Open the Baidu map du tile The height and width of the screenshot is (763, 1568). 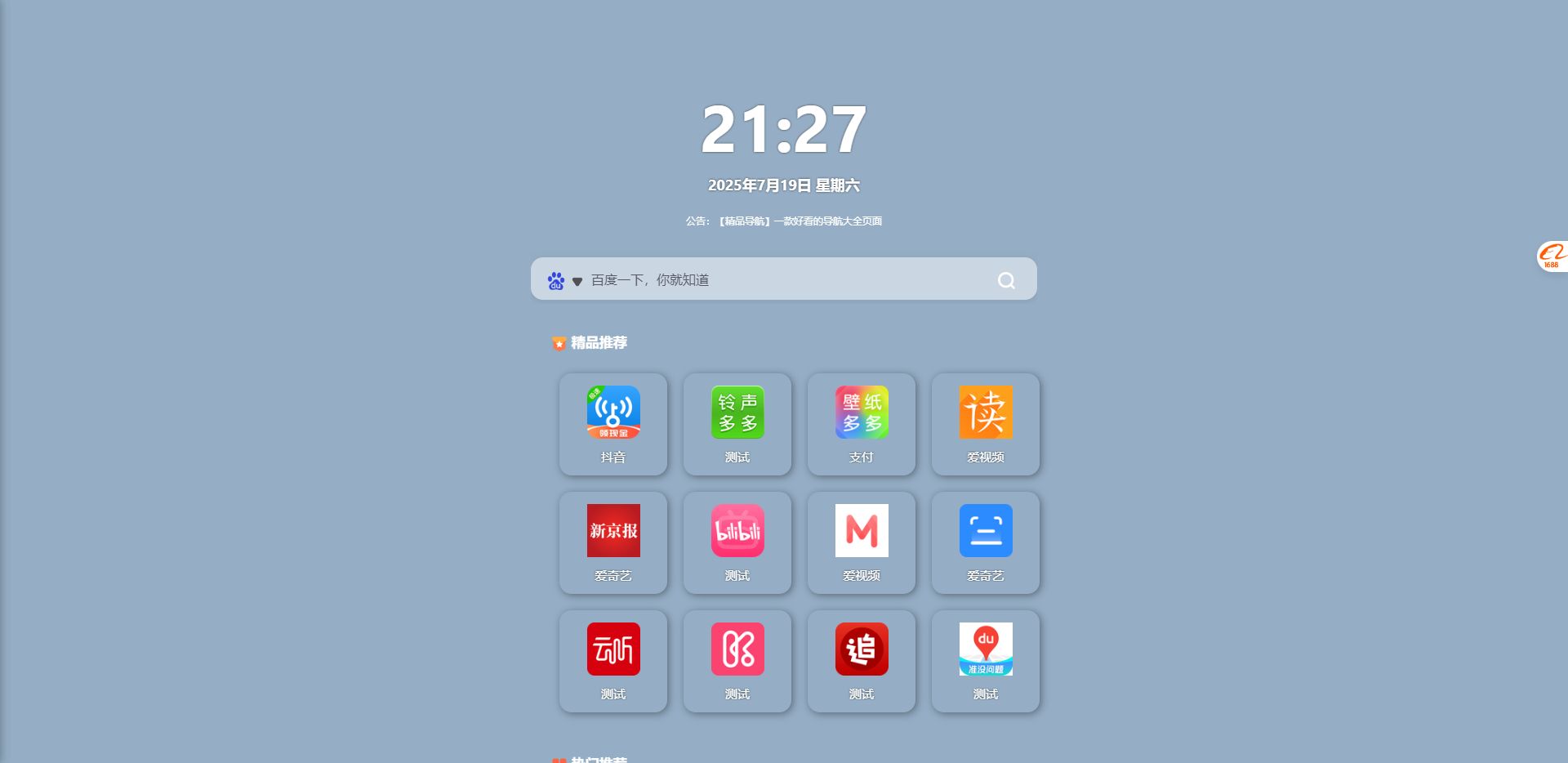coord(986,660)
